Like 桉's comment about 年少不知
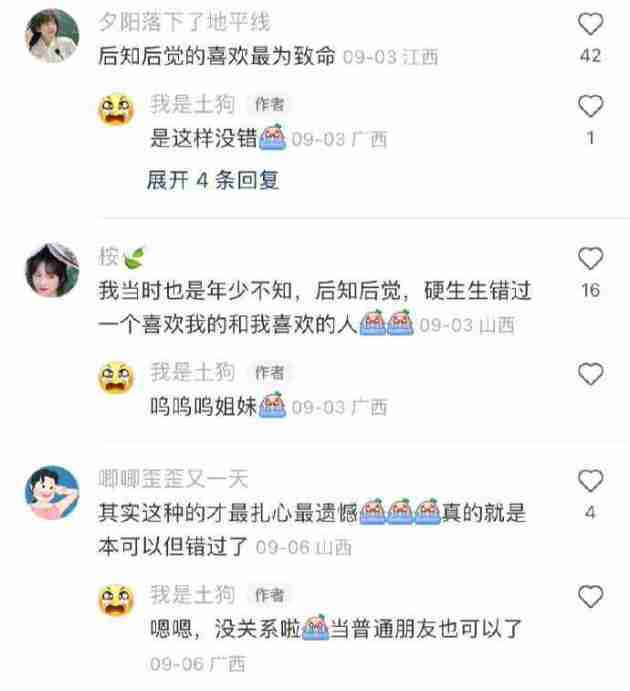The image size is (630, 691). click(x=591, y=259)
